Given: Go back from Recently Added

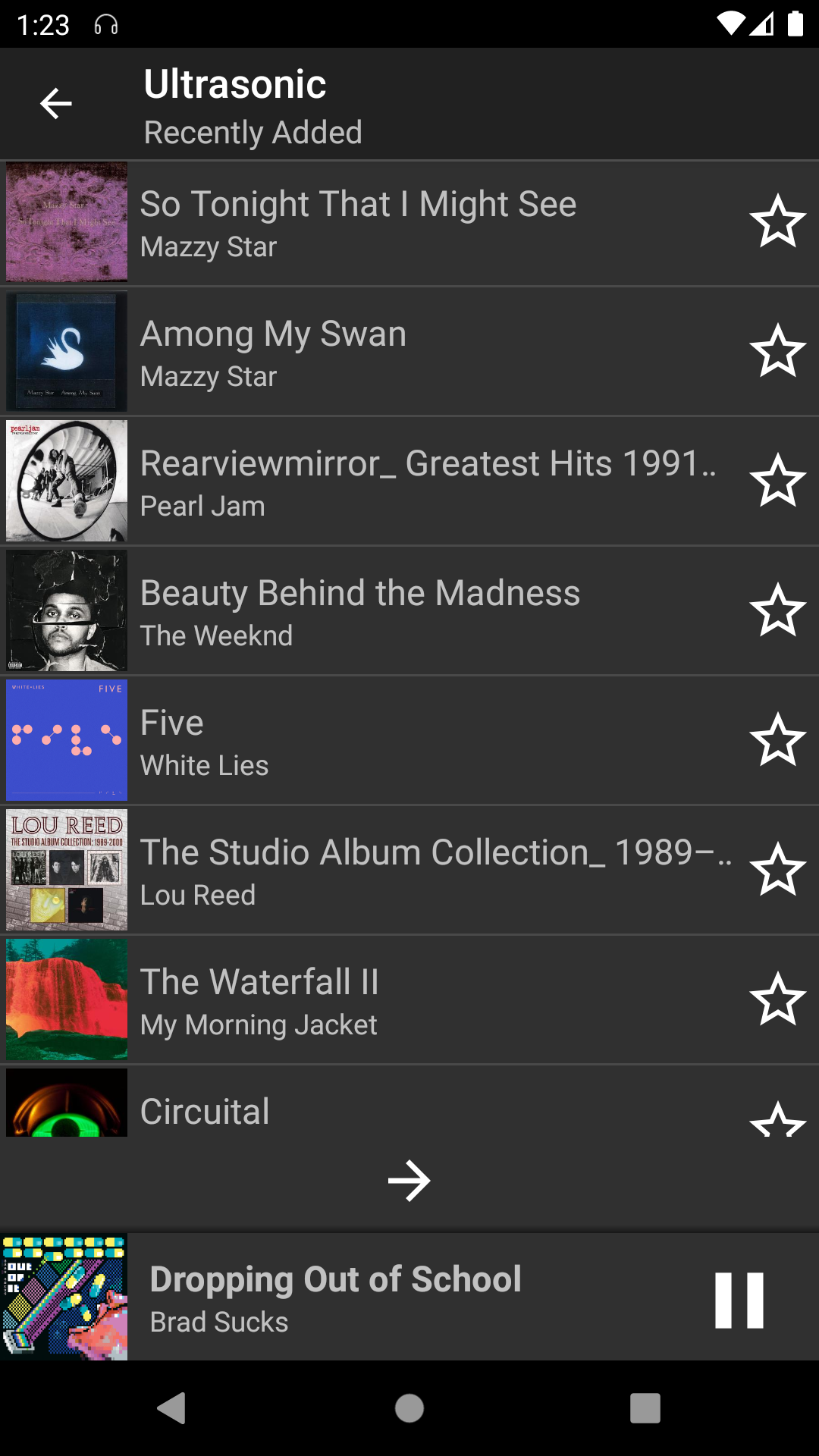Looking at the screenshot, I should click(x=55, y=104).
